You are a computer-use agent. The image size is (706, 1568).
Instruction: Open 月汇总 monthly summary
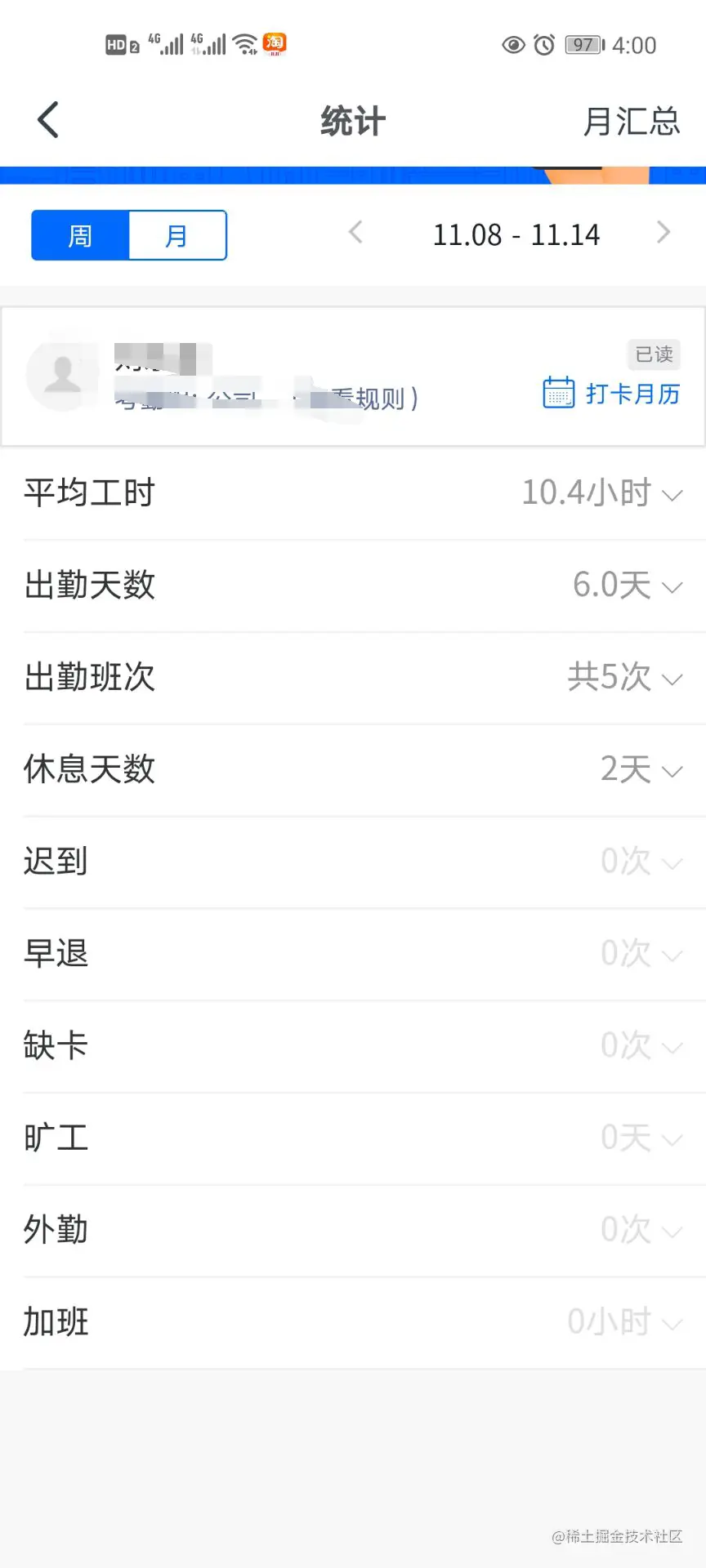click(631, 122)
